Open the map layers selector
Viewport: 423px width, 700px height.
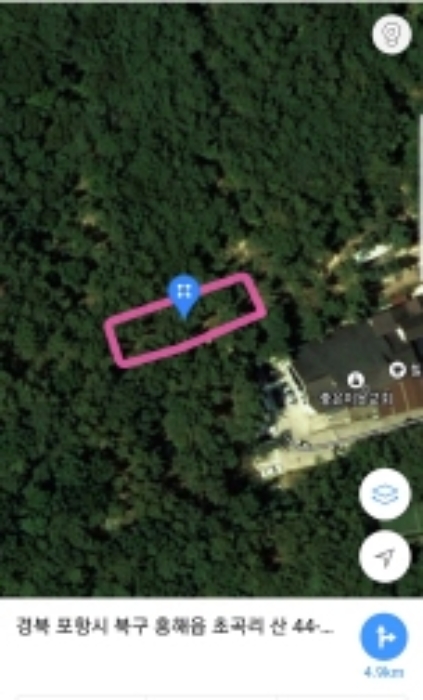[385, 494]
